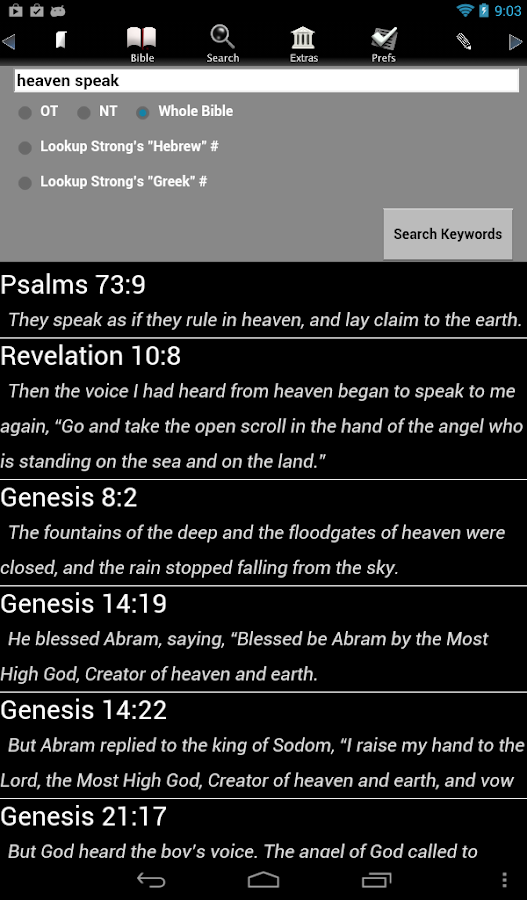Image resolution: width=527 pixels, height=900 pixels.
Task: Tap the system back button
Action: [152, 880]
